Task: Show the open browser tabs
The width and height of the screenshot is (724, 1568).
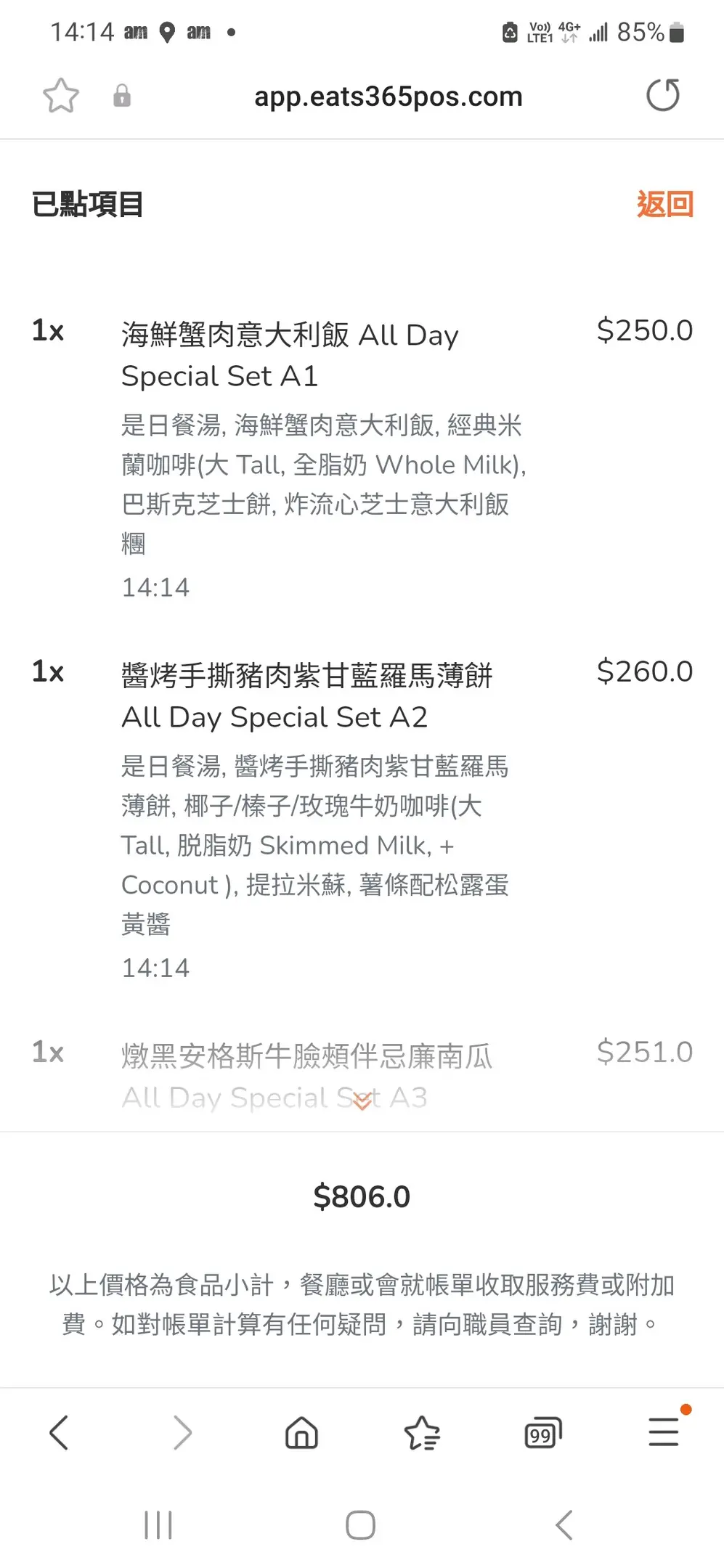Action: [542, 1433]
